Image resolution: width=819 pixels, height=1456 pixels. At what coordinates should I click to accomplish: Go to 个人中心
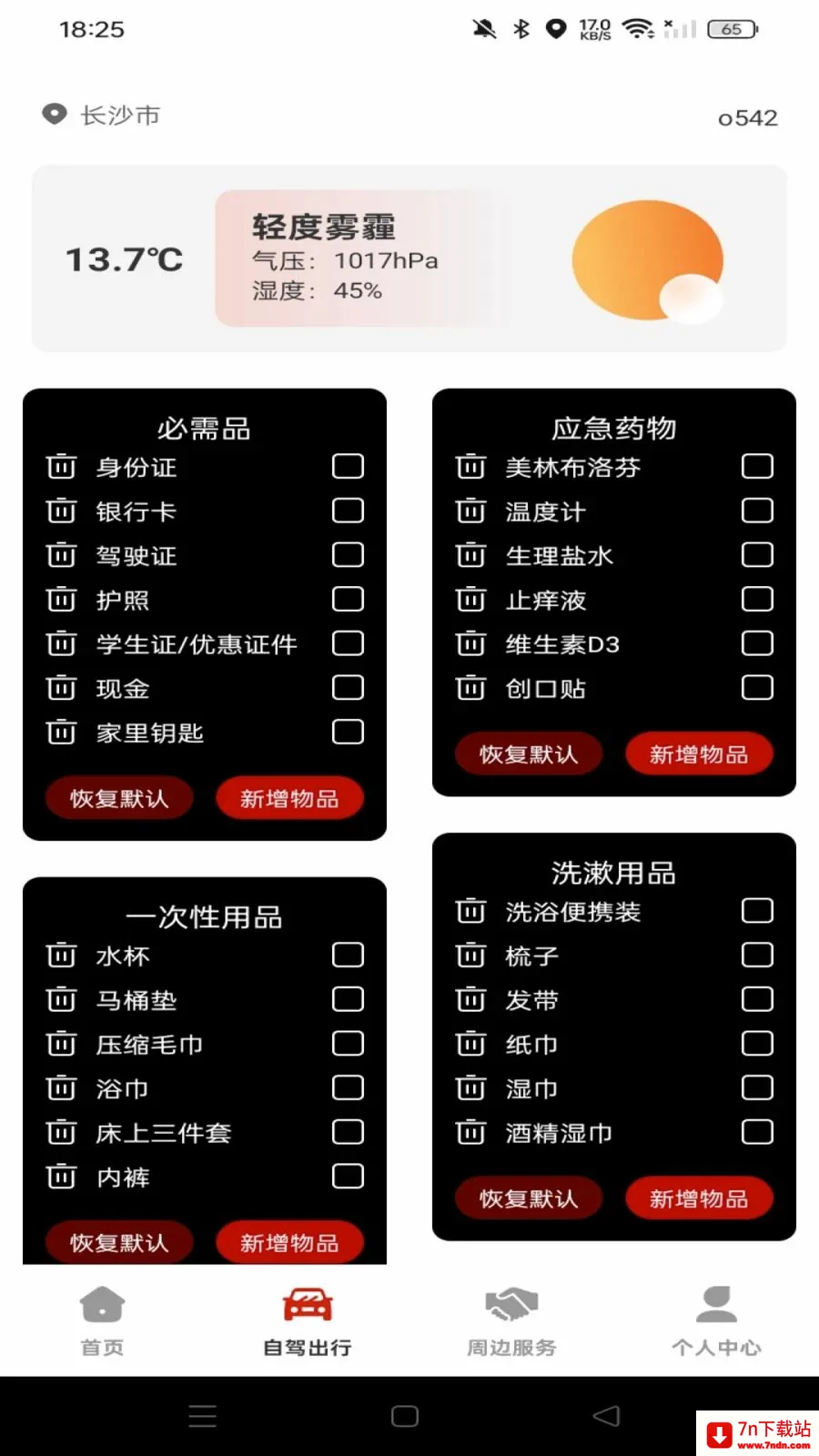coord(716,1320)
